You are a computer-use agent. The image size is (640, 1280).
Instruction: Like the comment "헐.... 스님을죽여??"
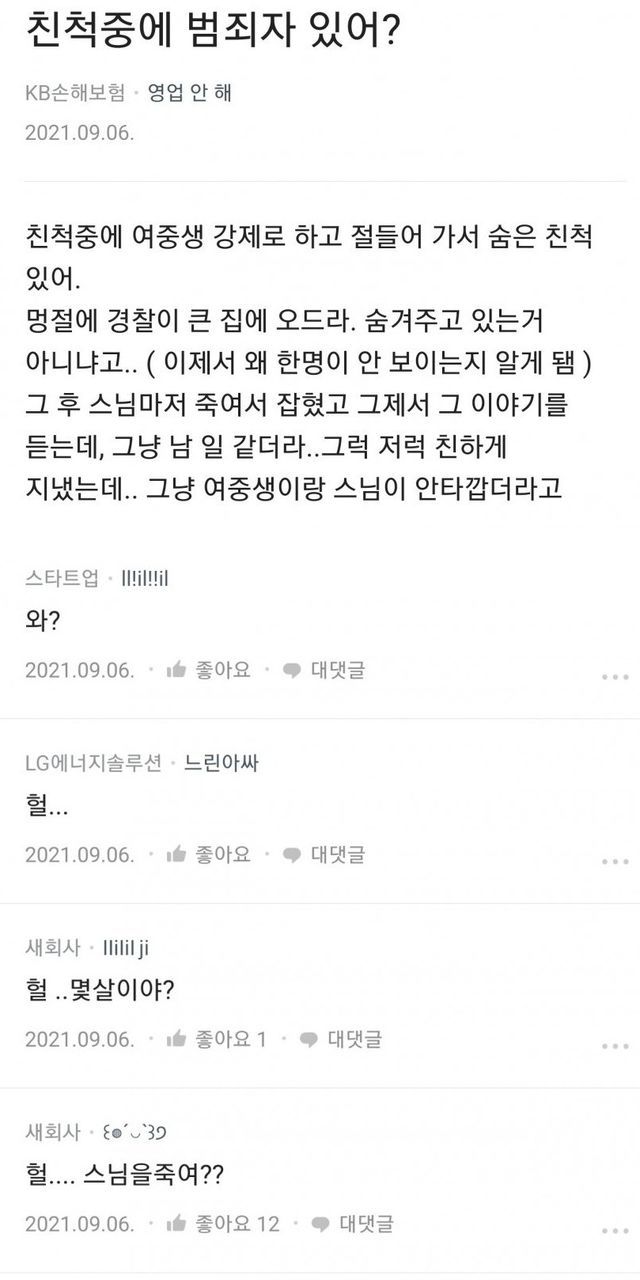click(221, 1223)
